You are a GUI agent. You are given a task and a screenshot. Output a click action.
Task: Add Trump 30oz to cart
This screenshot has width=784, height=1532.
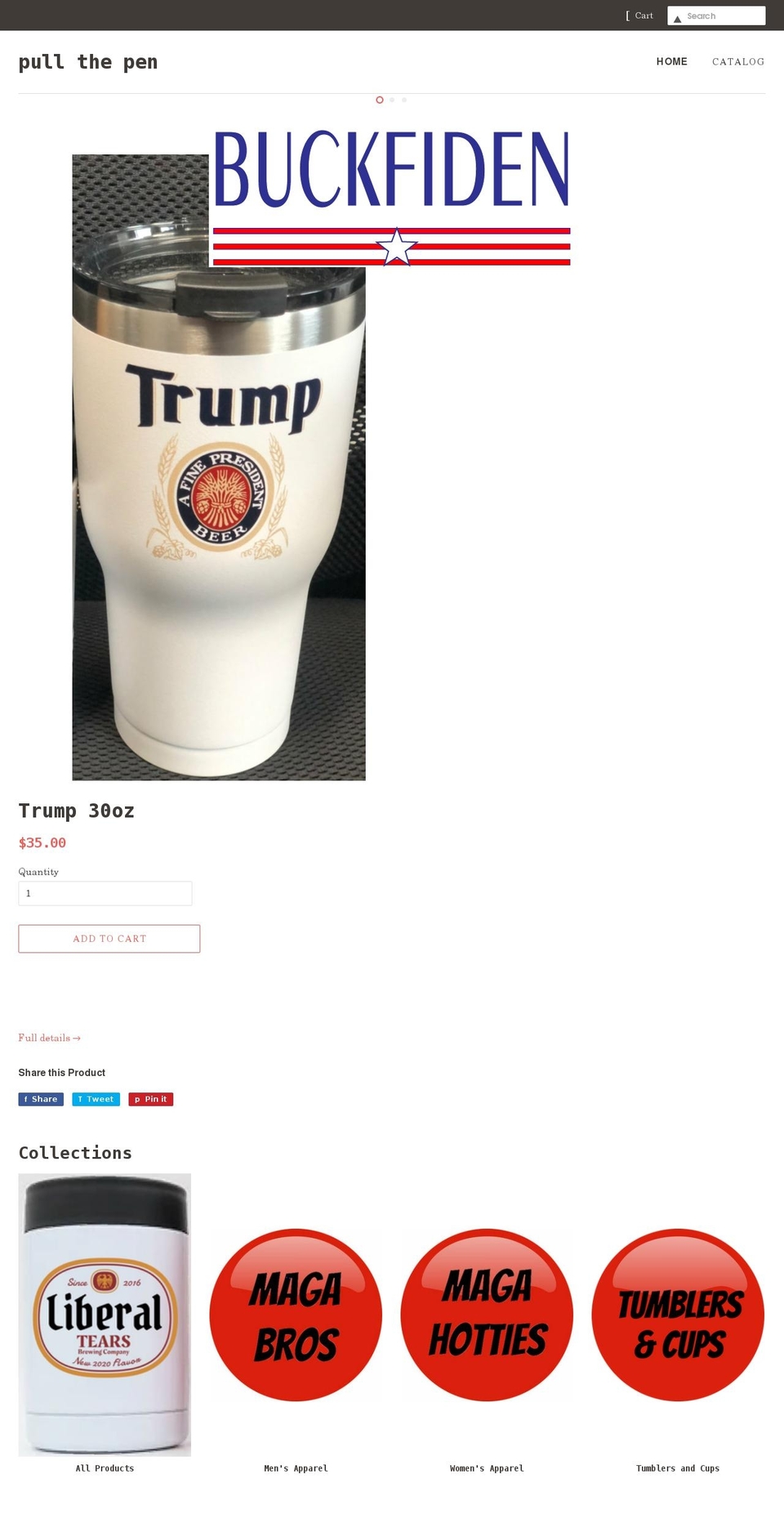pyautogui.click(x=109, y=939)
